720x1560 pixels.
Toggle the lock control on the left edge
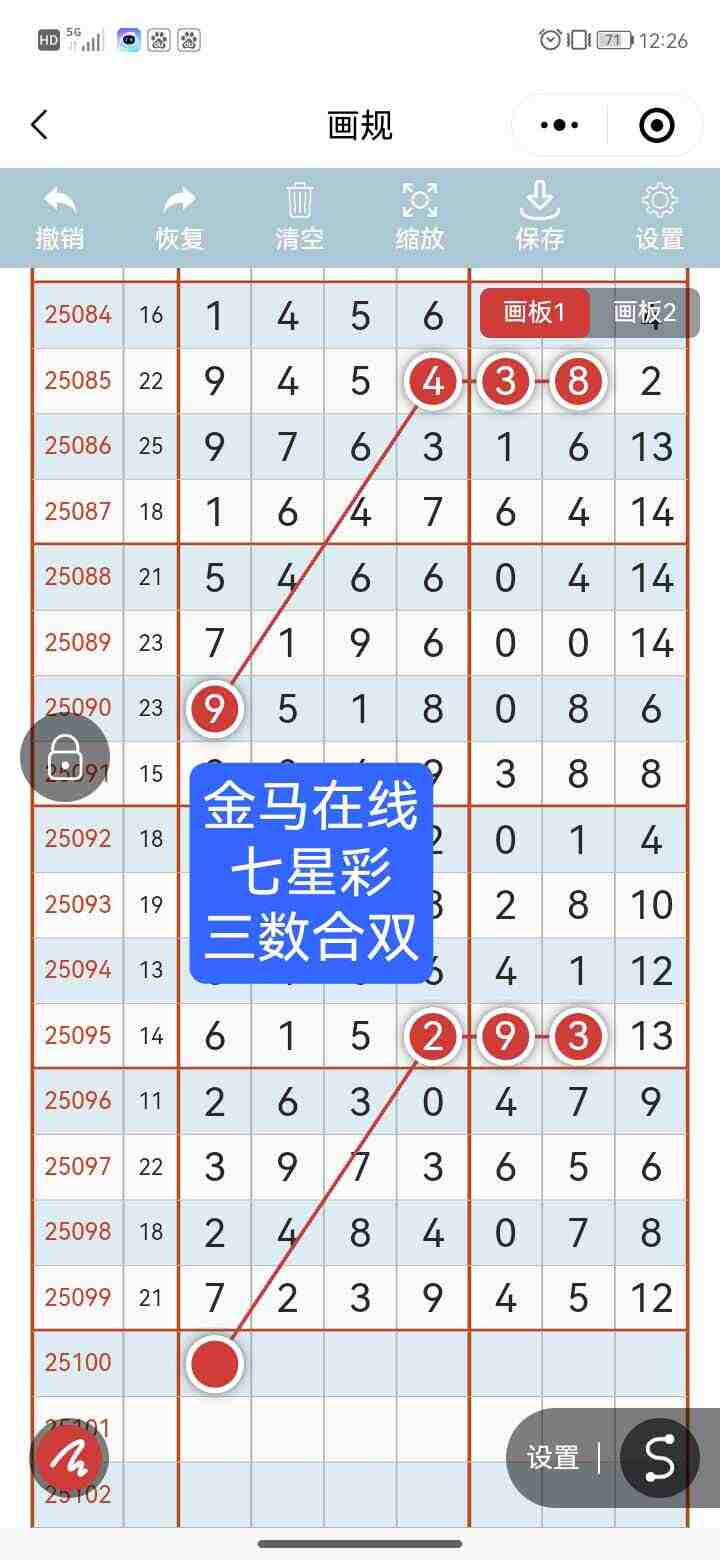click(x=66, y=757)
